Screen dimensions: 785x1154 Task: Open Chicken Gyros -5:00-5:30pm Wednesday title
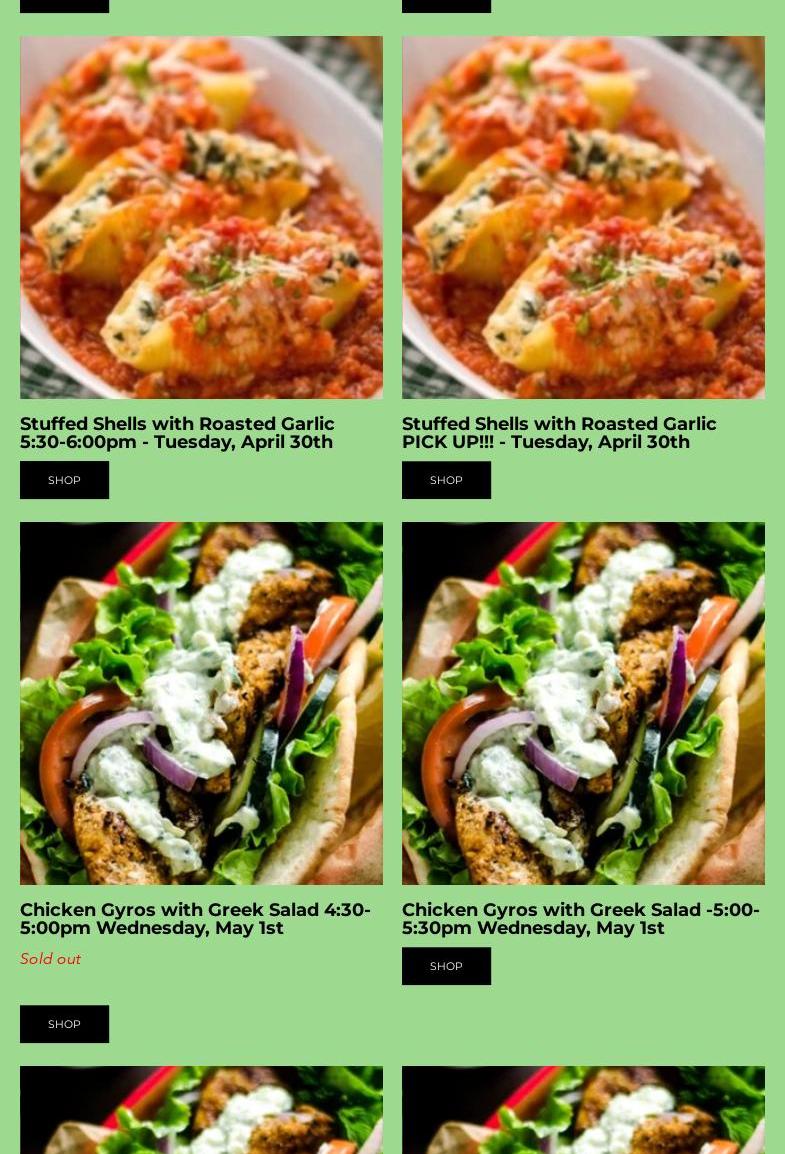(x=580, y=919)
